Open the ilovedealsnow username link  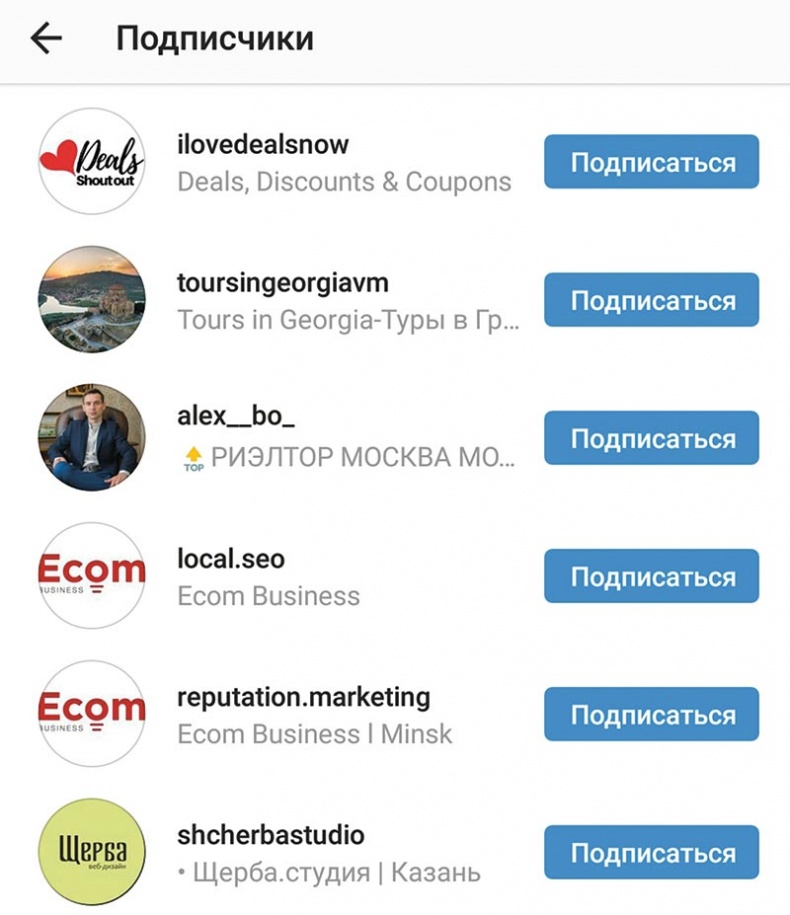262,143
